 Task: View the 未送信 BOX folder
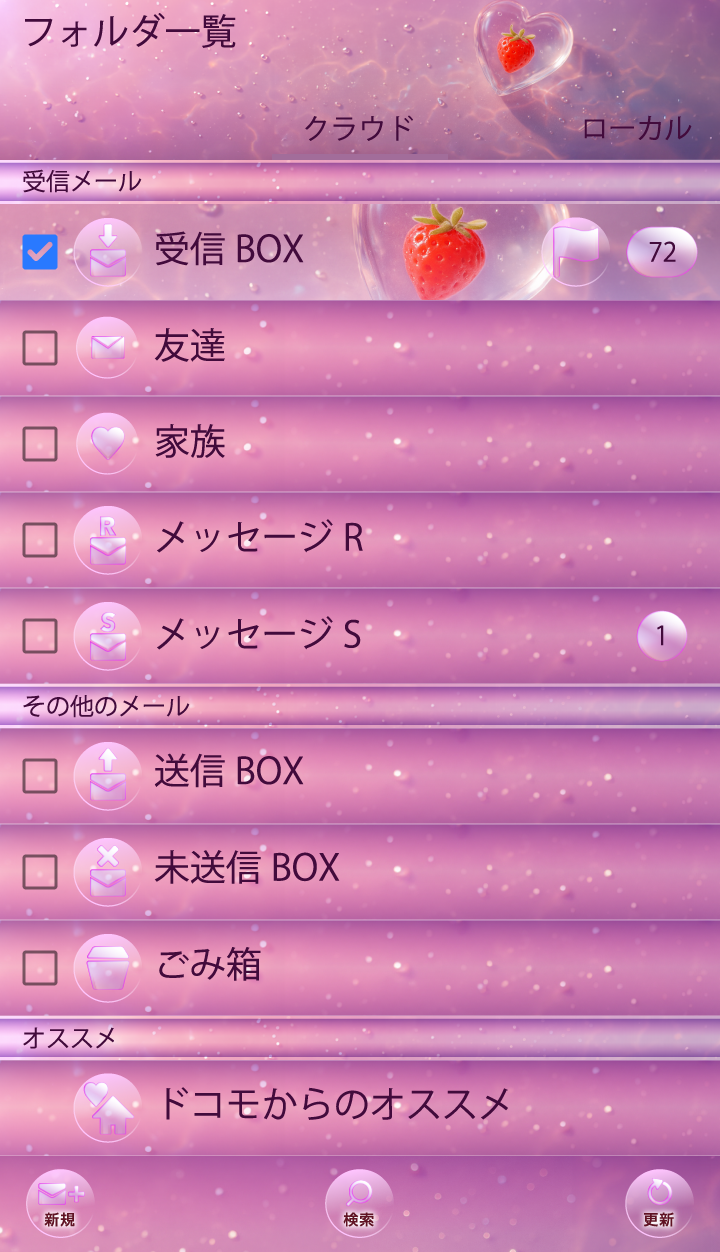point(247,868)
